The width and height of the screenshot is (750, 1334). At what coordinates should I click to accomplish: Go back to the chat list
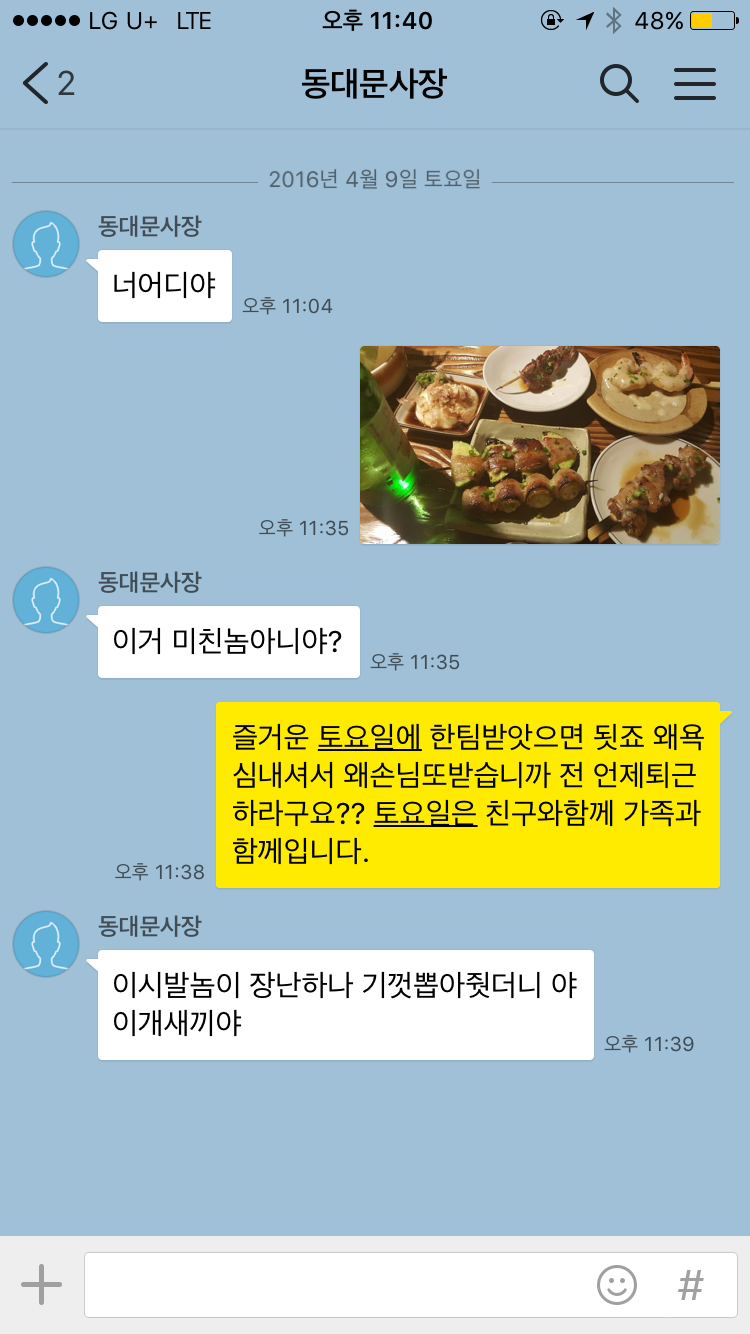45,83
